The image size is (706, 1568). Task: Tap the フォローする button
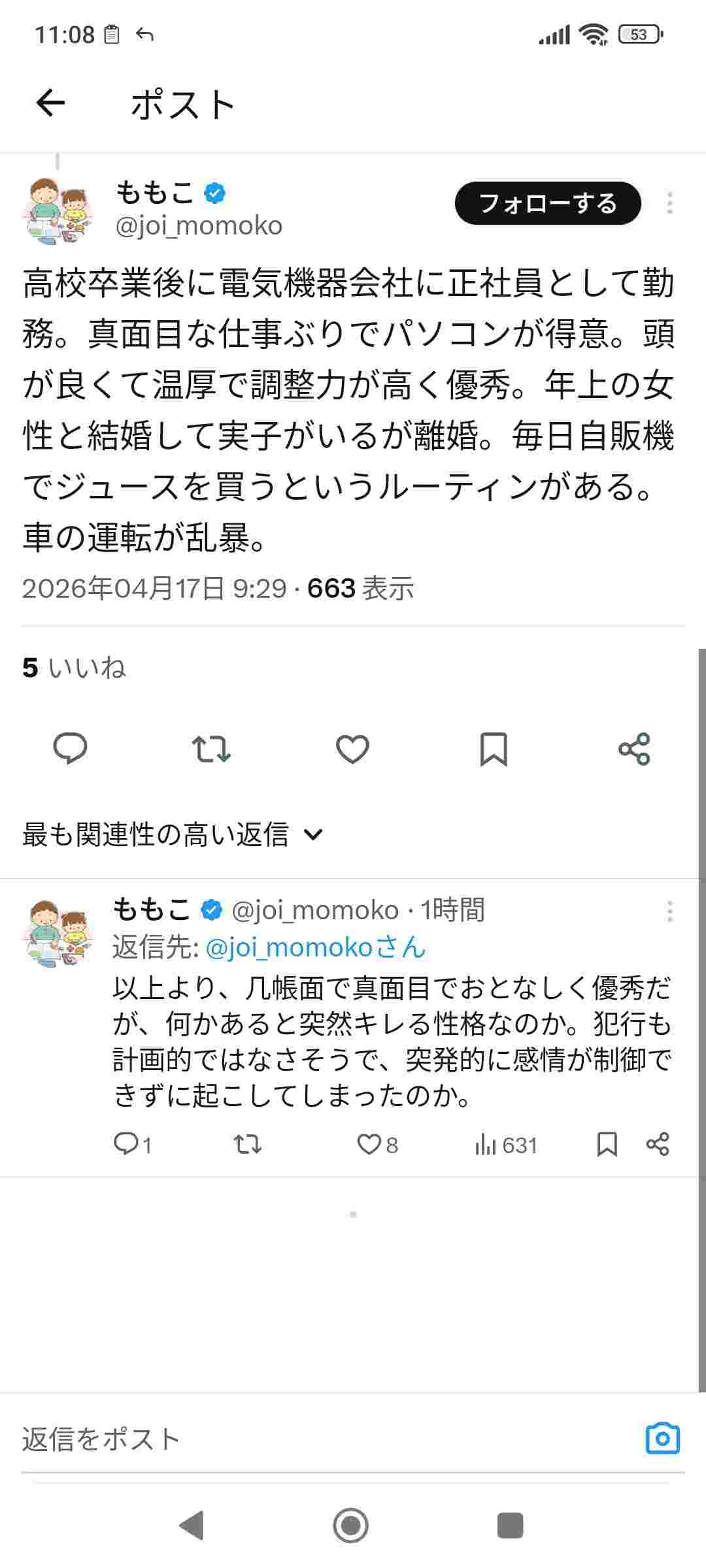(548, 203)
